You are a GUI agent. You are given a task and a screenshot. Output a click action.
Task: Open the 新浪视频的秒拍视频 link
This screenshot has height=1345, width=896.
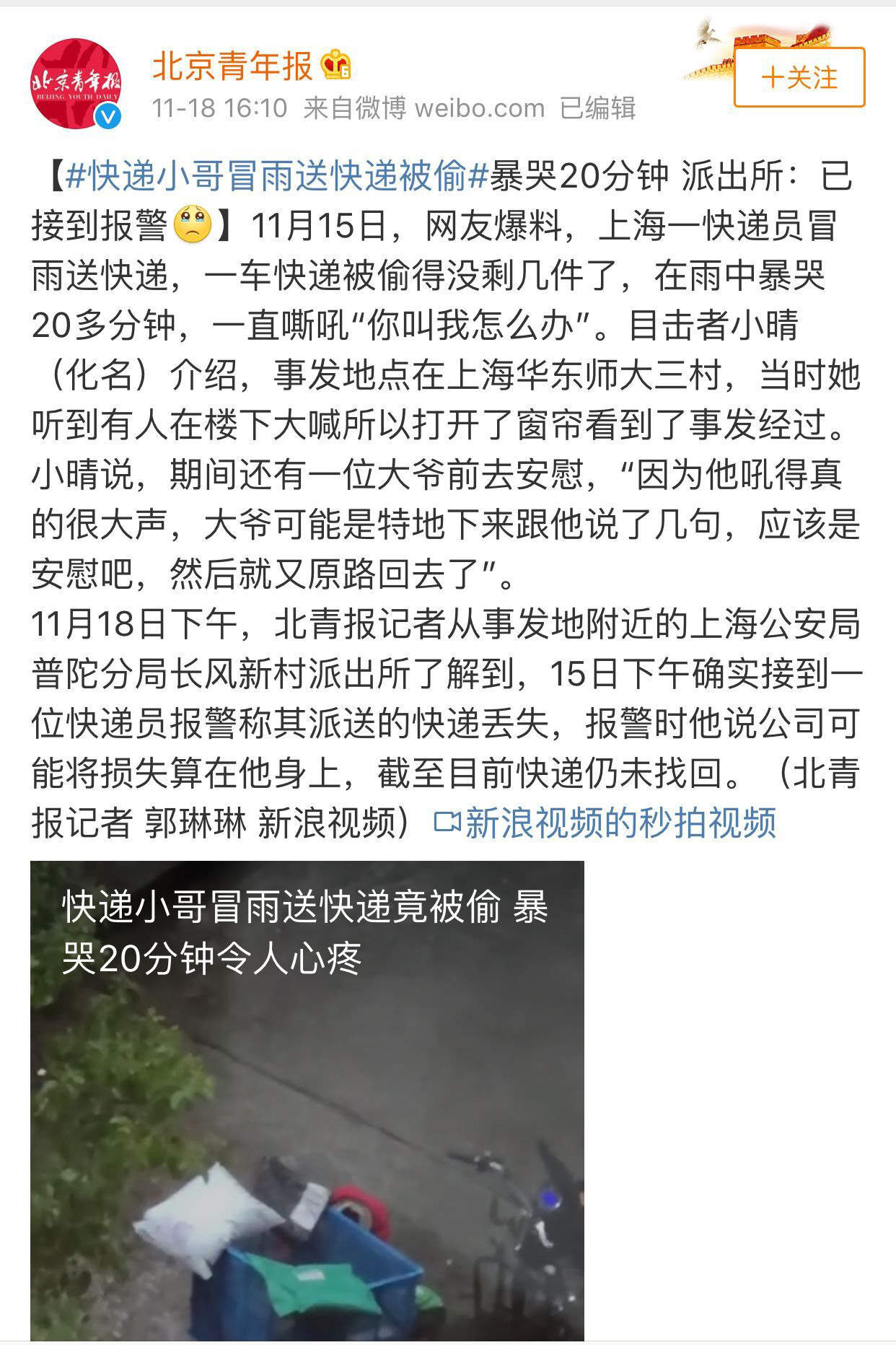point(605,822)
